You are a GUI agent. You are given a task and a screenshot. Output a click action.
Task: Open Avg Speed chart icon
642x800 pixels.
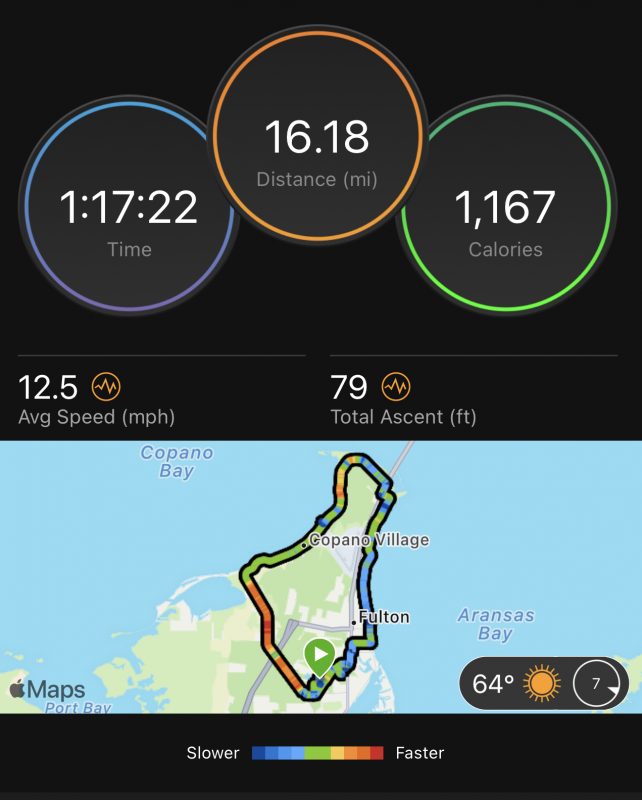106,386
